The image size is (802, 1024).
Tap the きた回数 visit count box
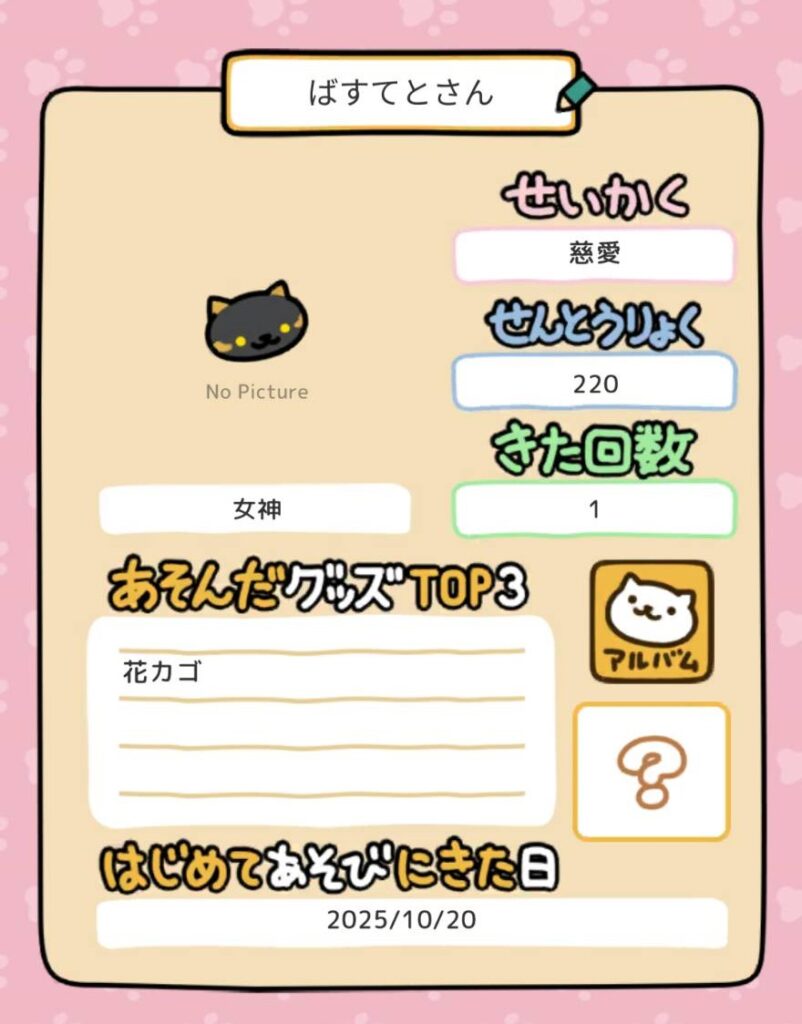click(595, 510)
